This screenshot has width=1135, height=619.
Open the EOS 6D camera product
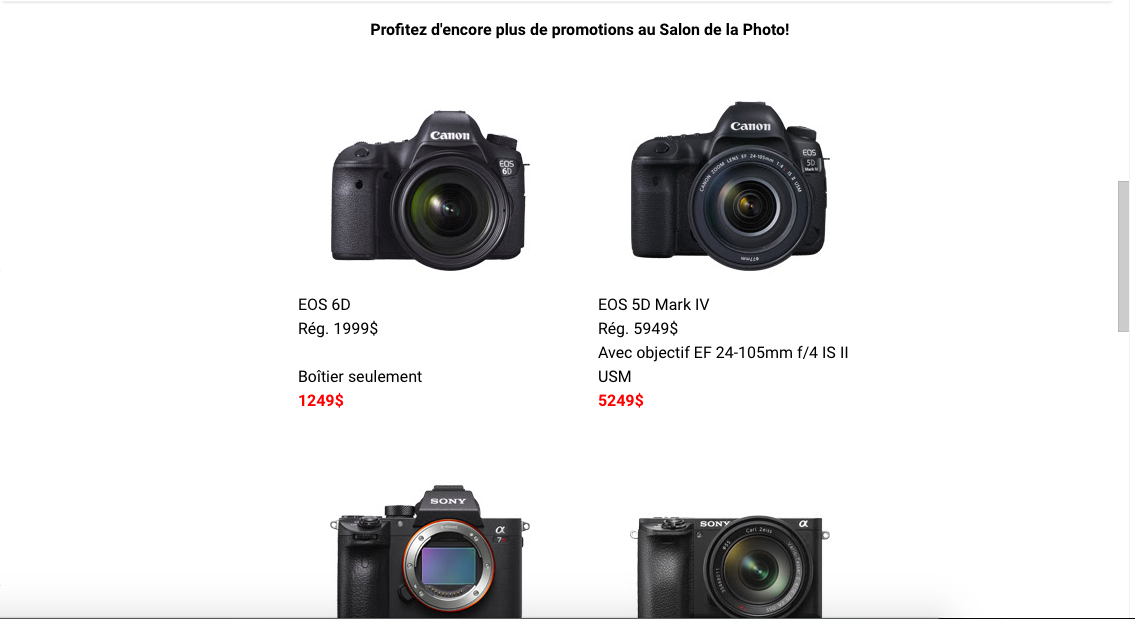point(429,190)
